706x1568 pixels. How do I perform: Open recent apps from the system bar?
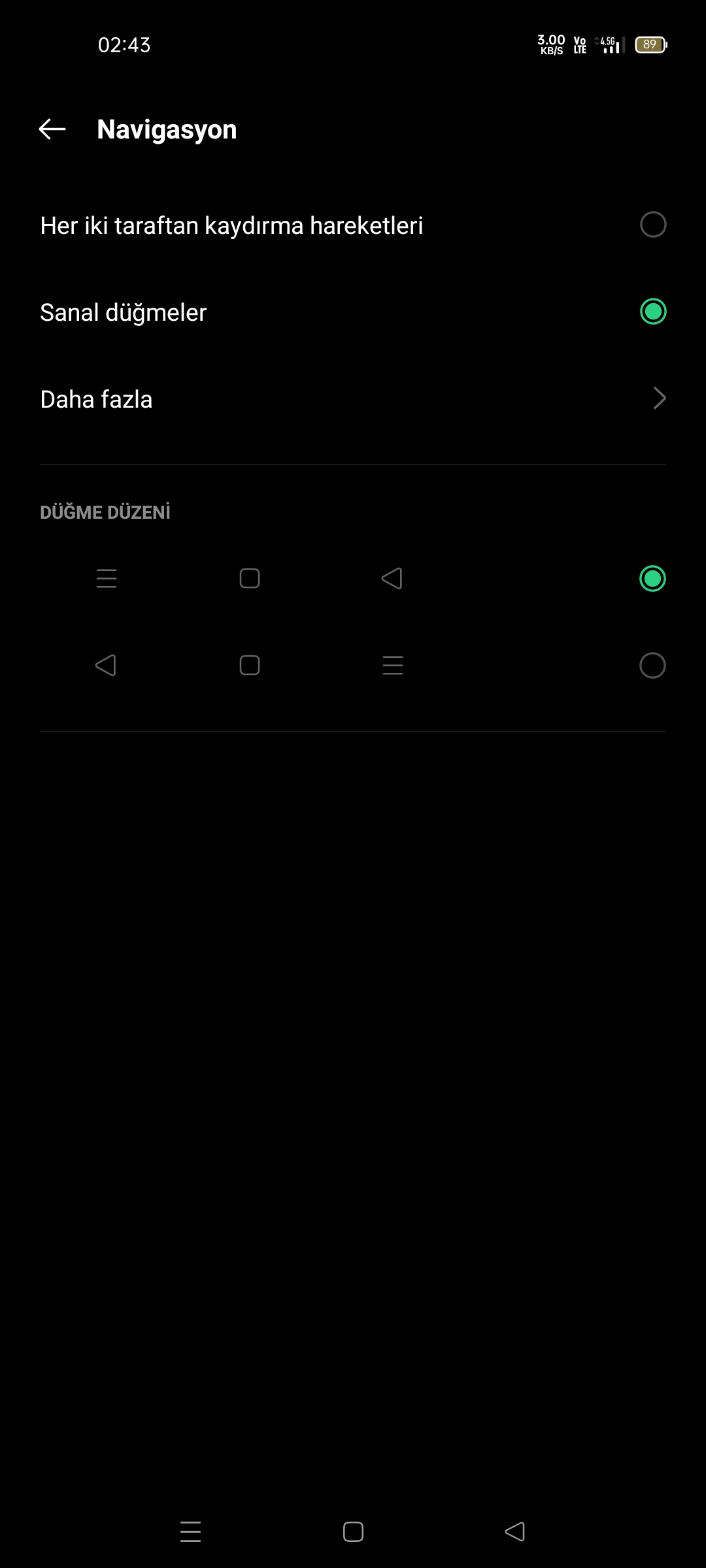coord(190,1531)
